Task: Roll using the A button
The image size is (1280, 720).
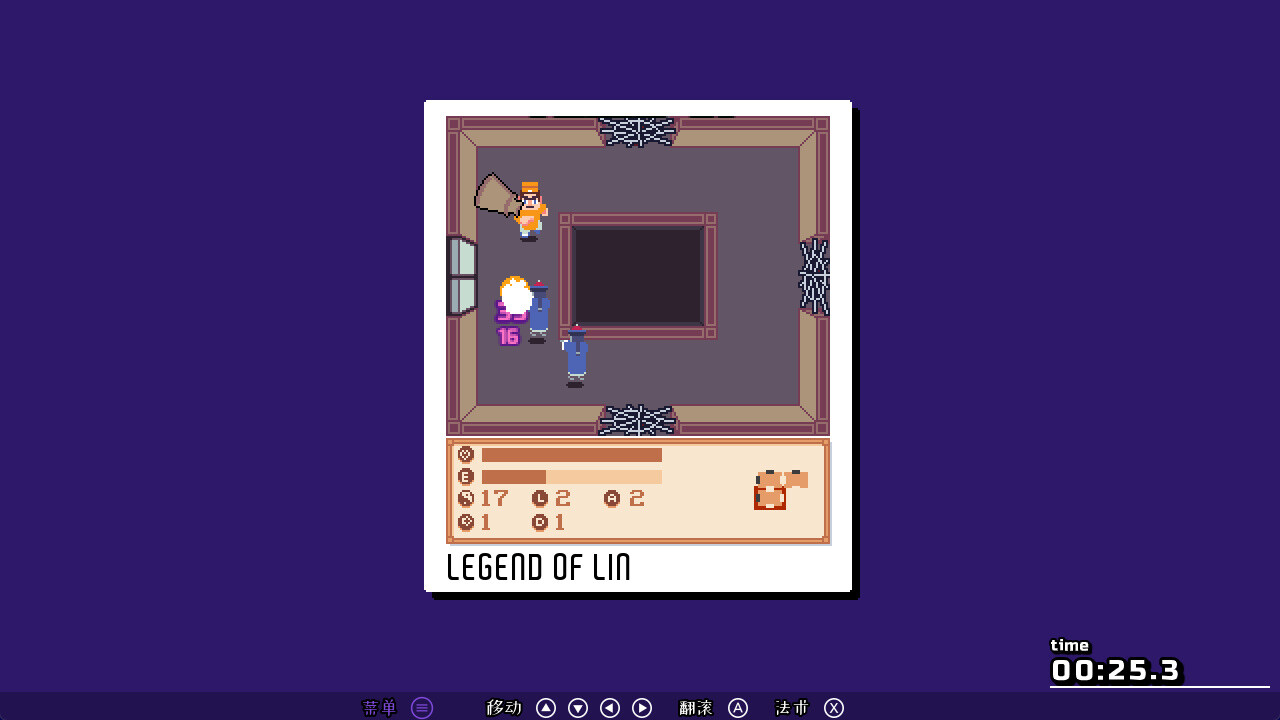Action: pyautogui.click(x=738, y=708)
